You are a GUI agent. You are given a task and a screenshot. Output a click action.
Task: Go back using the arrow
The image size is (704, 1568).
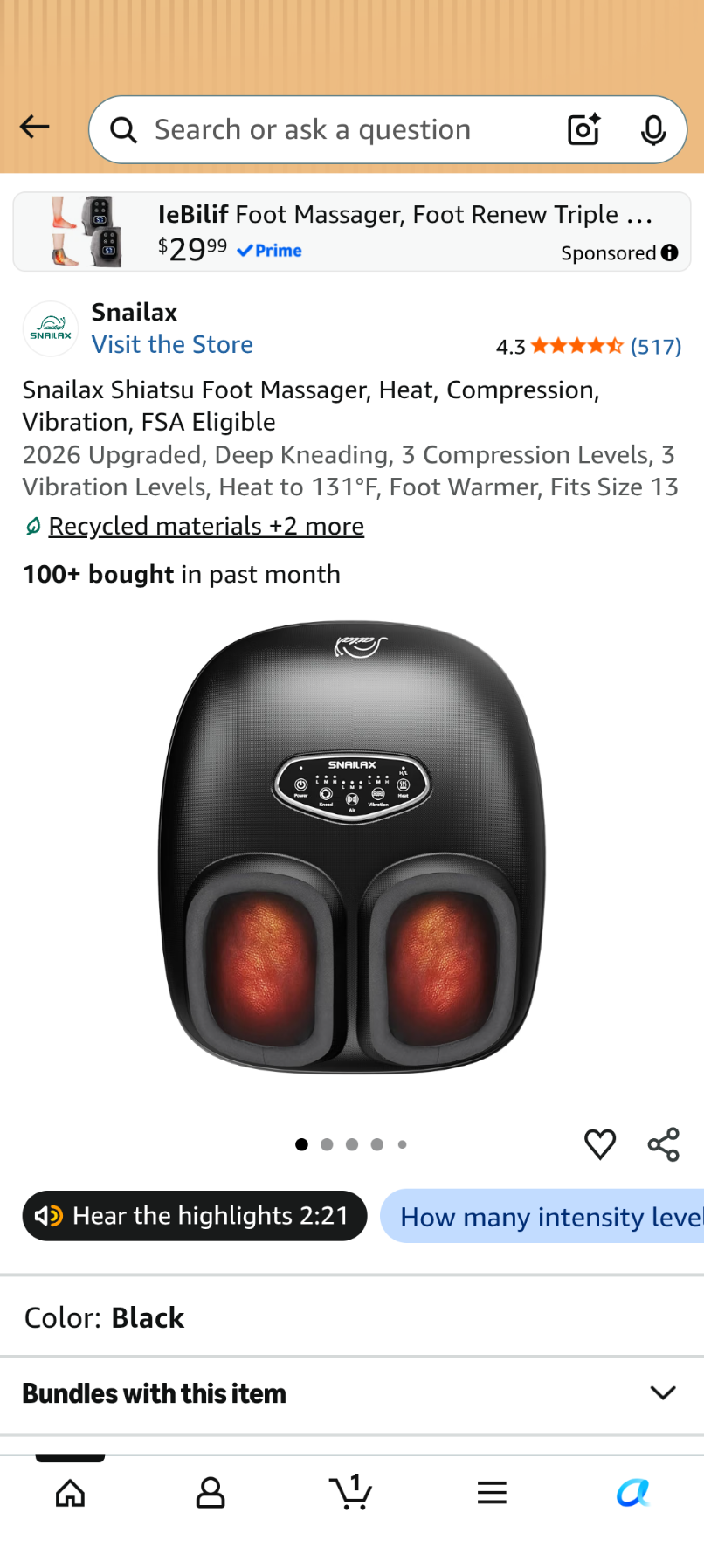(35, 128)
